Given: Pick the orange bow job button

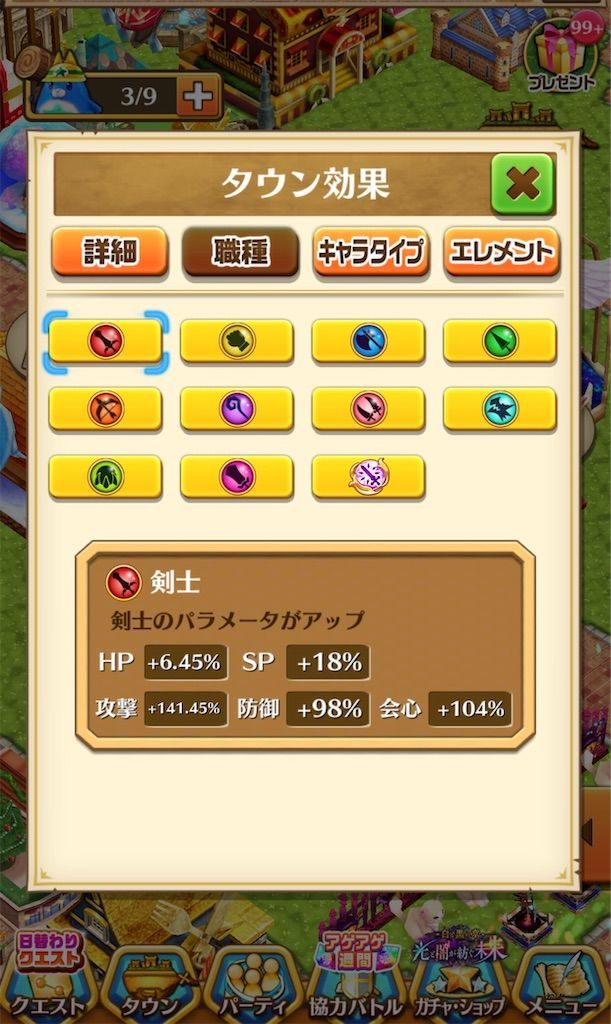Looking at the screenshot, I should click(105, 409).
